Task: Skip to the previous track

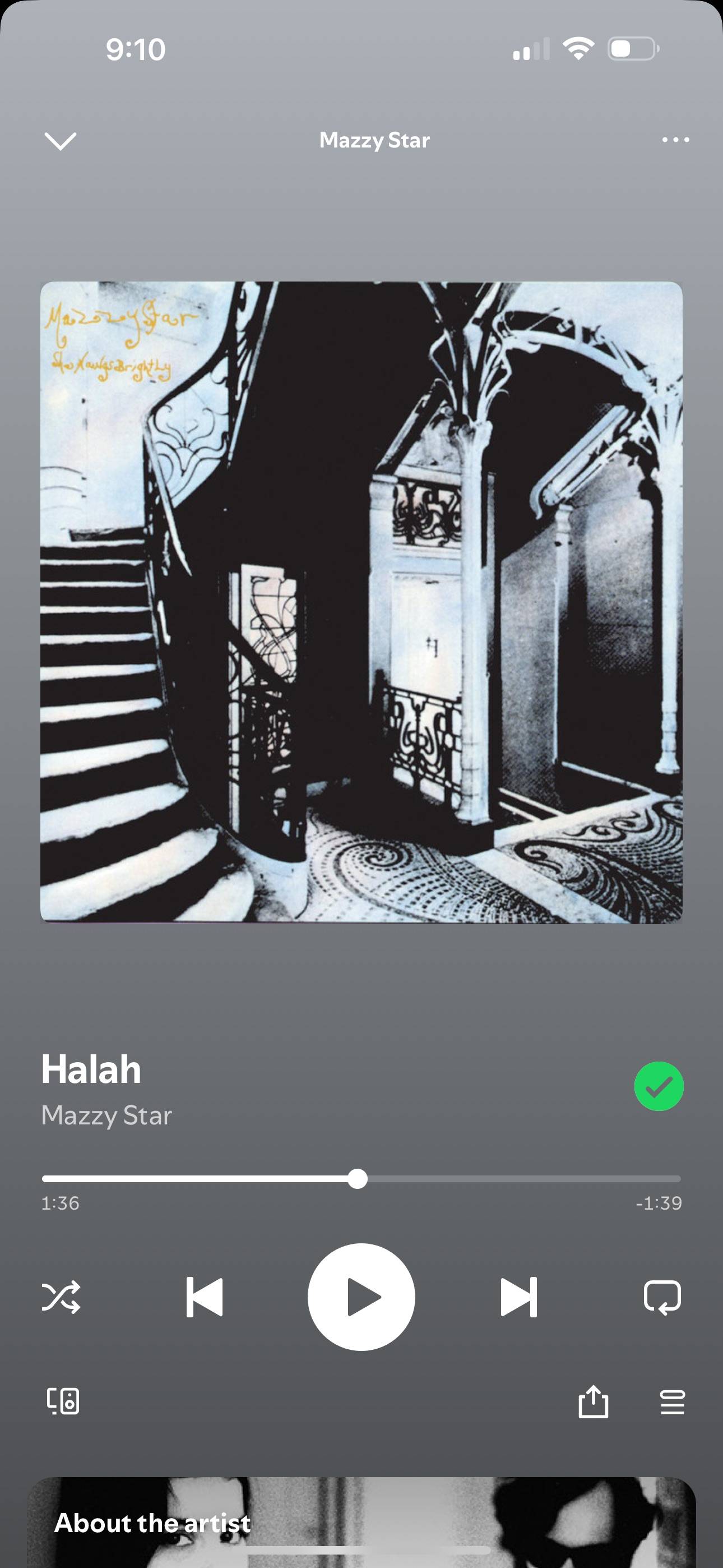Action: pos(205,1297)
